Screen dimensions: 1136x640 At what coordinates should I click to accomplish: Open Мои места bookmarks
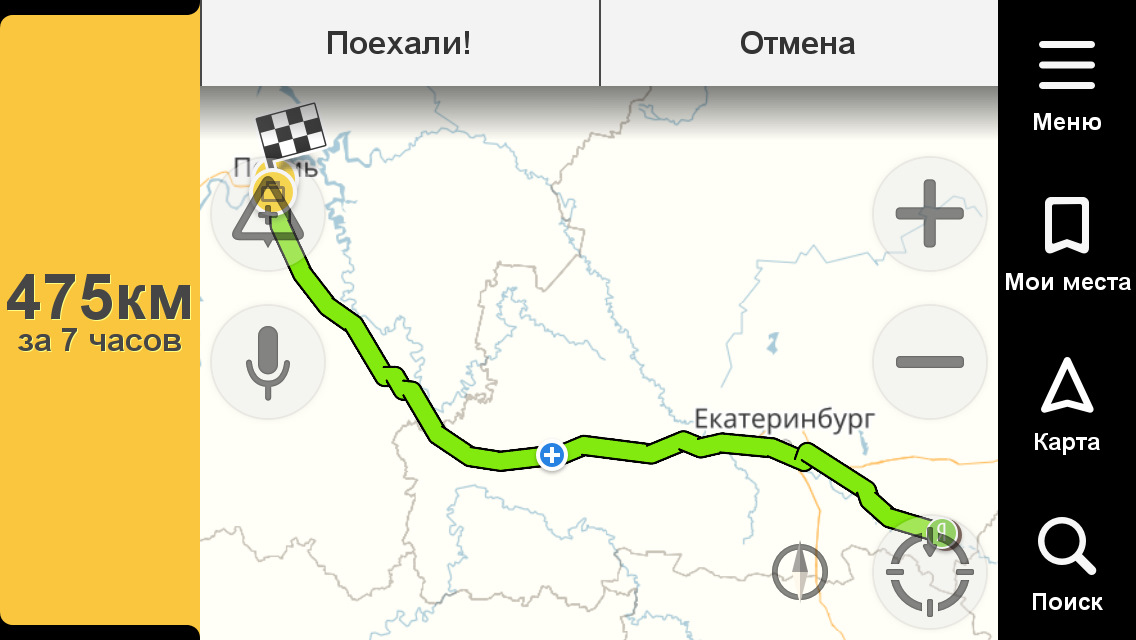(1067, 245)
